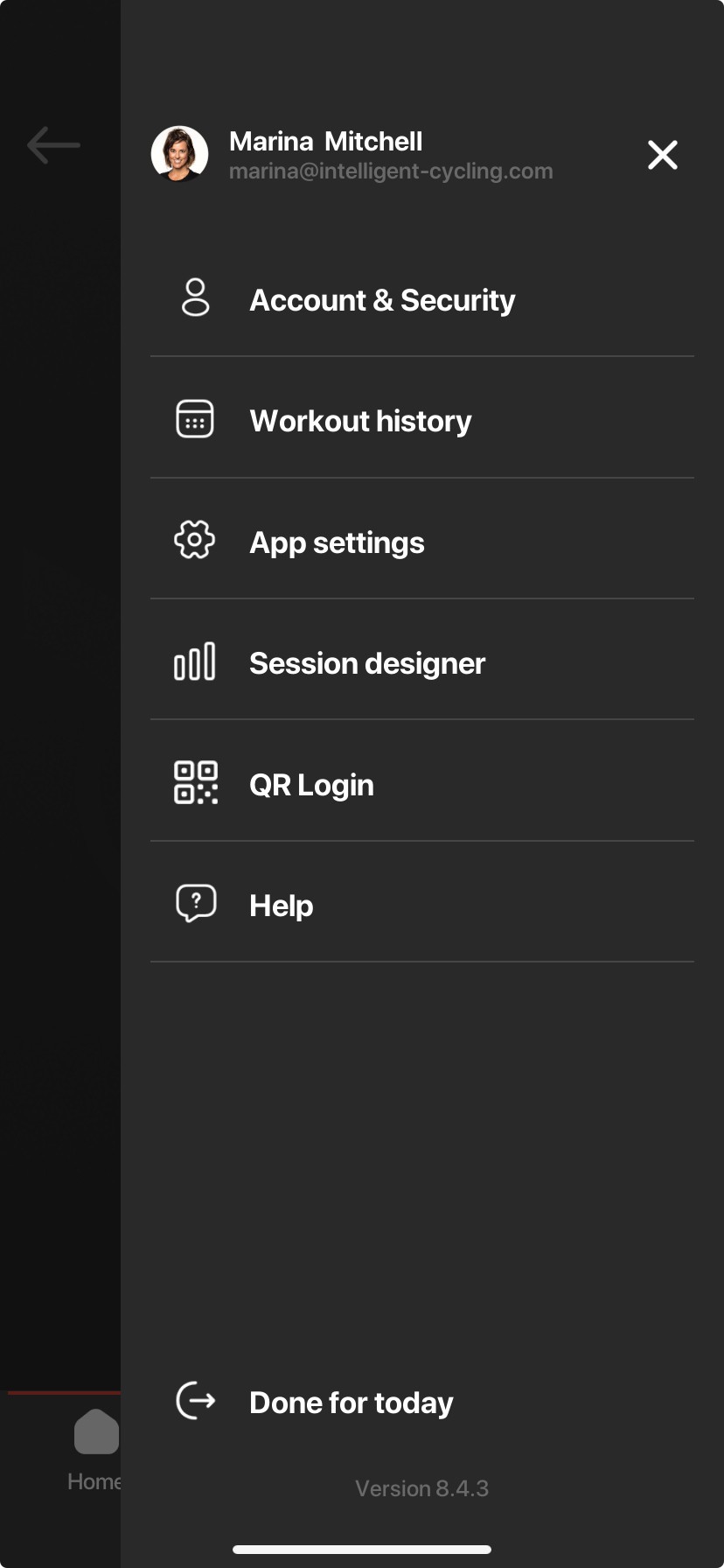Click the calendar icon for Workout history
724x1568 pixels.
point(193,419)
